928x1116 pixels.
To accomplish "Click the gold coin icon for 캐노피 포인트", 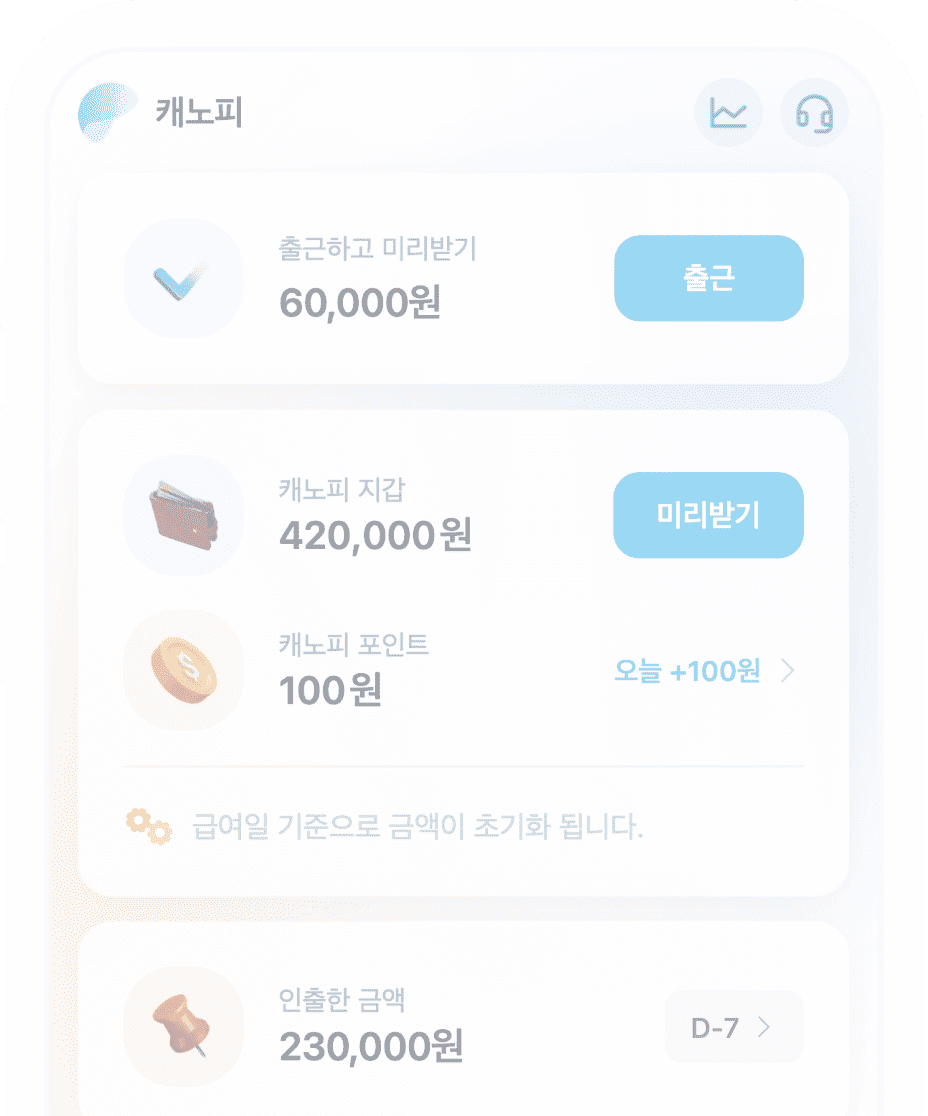I will tap(183, 671).
